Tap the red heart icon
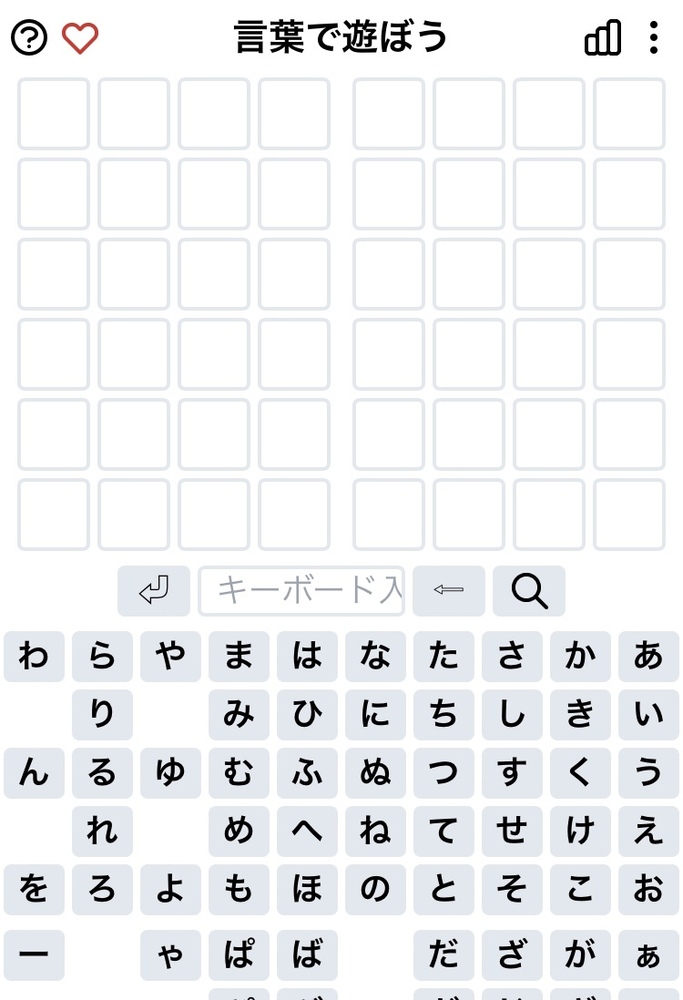The height and width of the screenshot is (1000, 683). pyautogui.click(x=80, y=39)
